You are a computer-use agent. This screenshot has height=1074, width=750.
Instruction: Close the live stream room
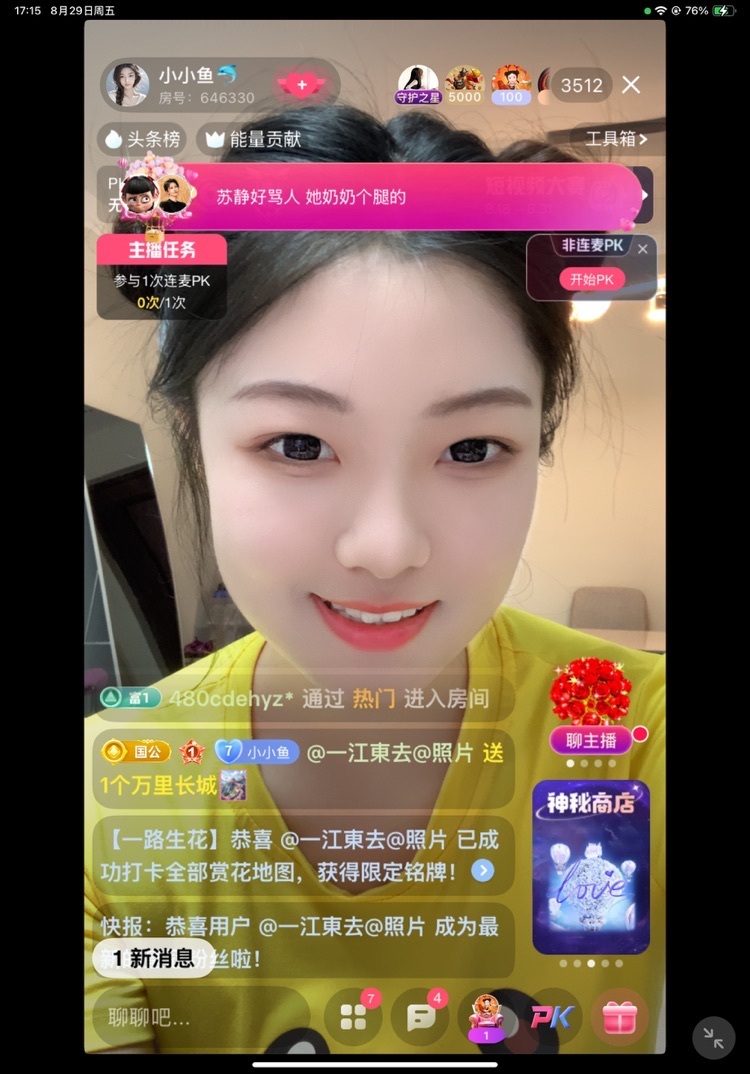coord(631,85)
